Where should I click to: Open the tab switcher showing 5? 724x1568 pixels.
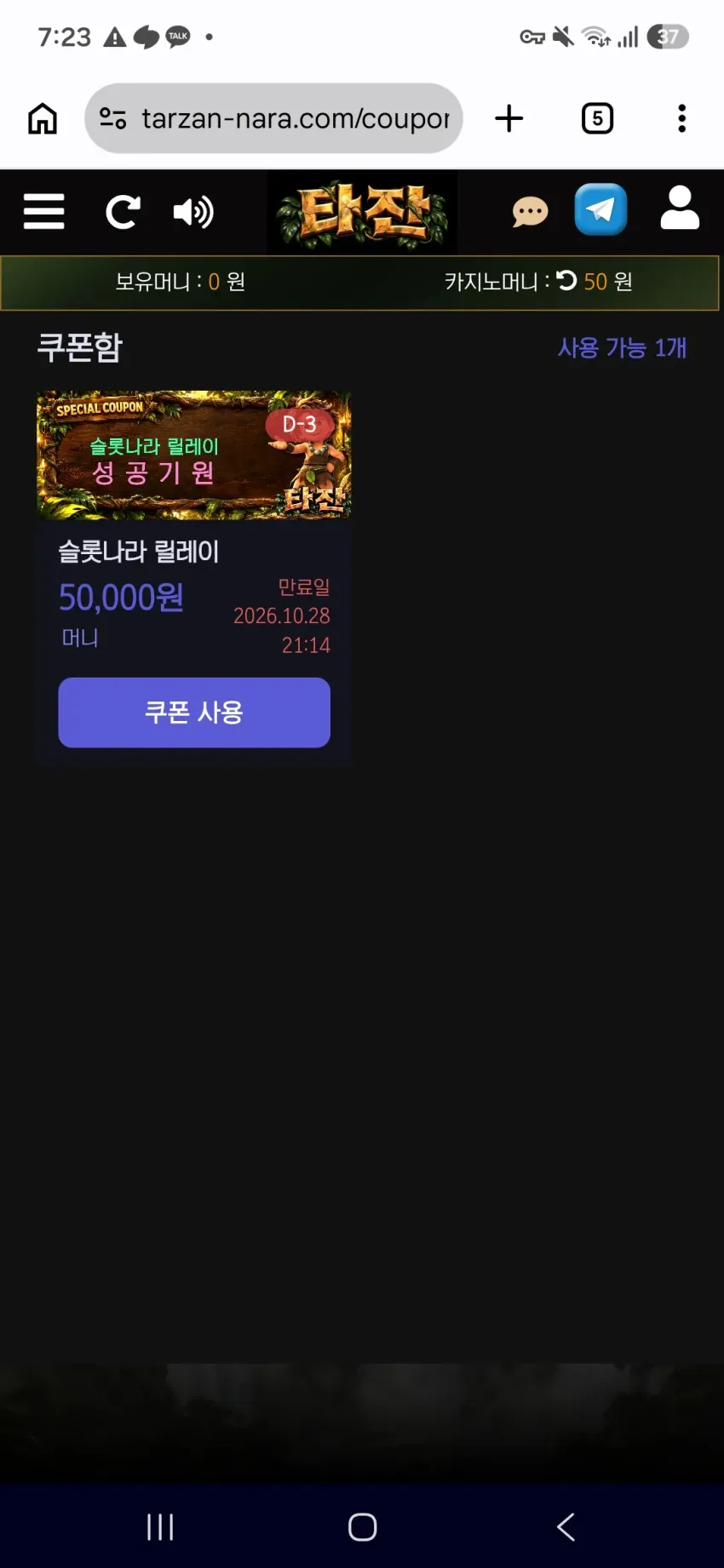pos(597,118)
